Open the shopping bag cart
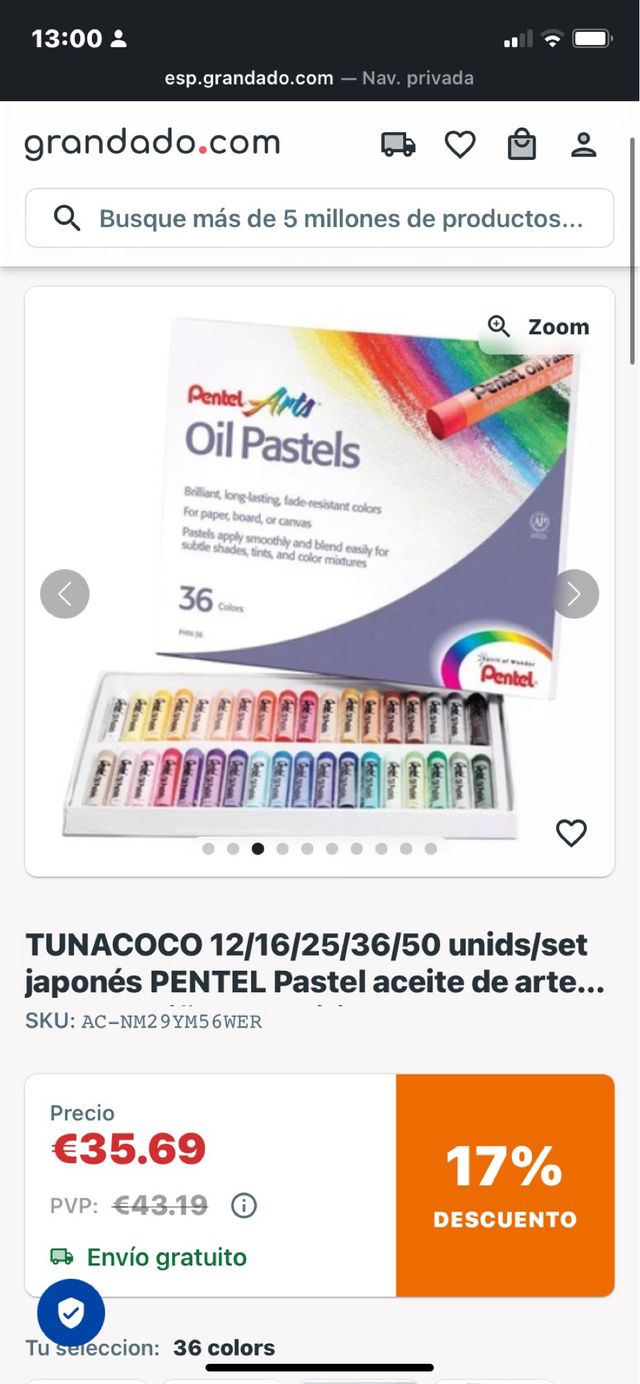The width and height of the screenshot is (640, 1384). click(x=522, y=145)
